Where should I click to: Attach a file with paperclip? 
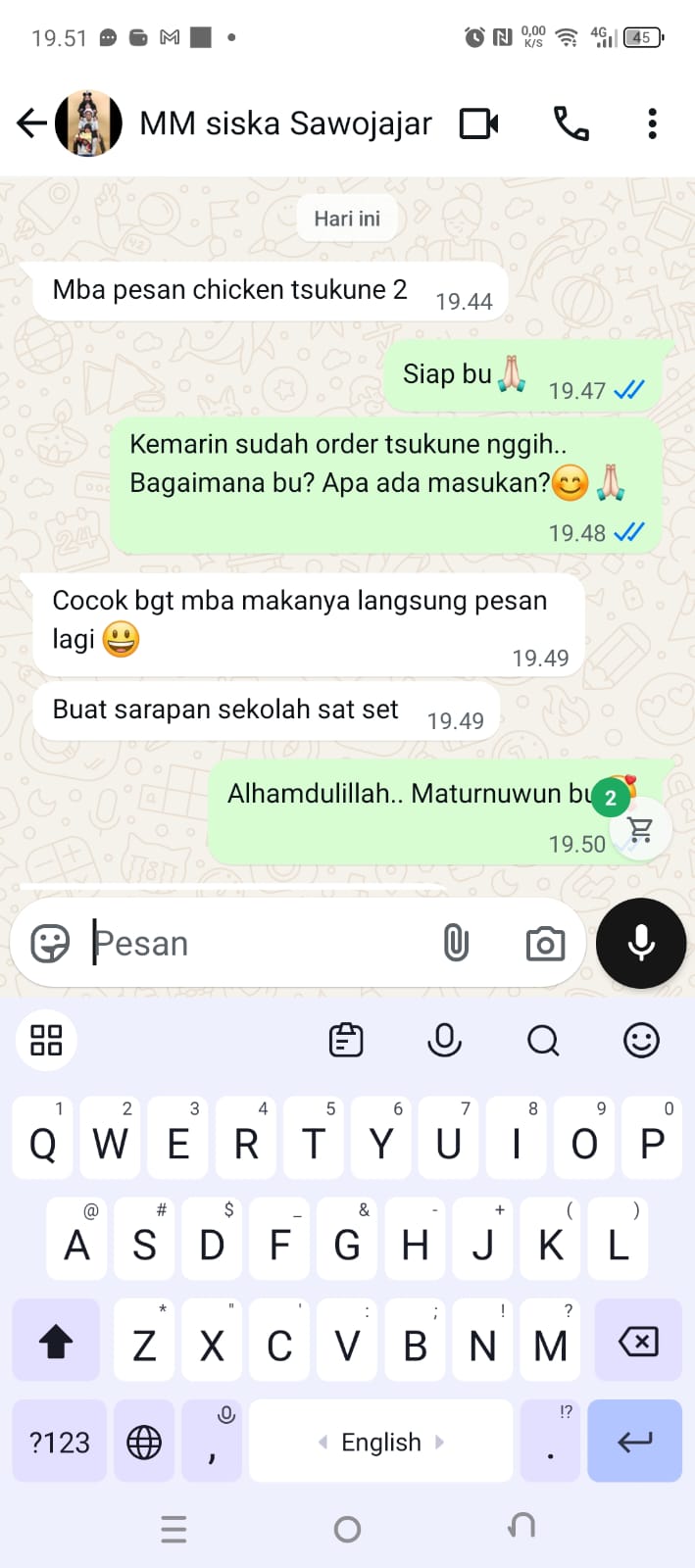(x=456, y=943)
